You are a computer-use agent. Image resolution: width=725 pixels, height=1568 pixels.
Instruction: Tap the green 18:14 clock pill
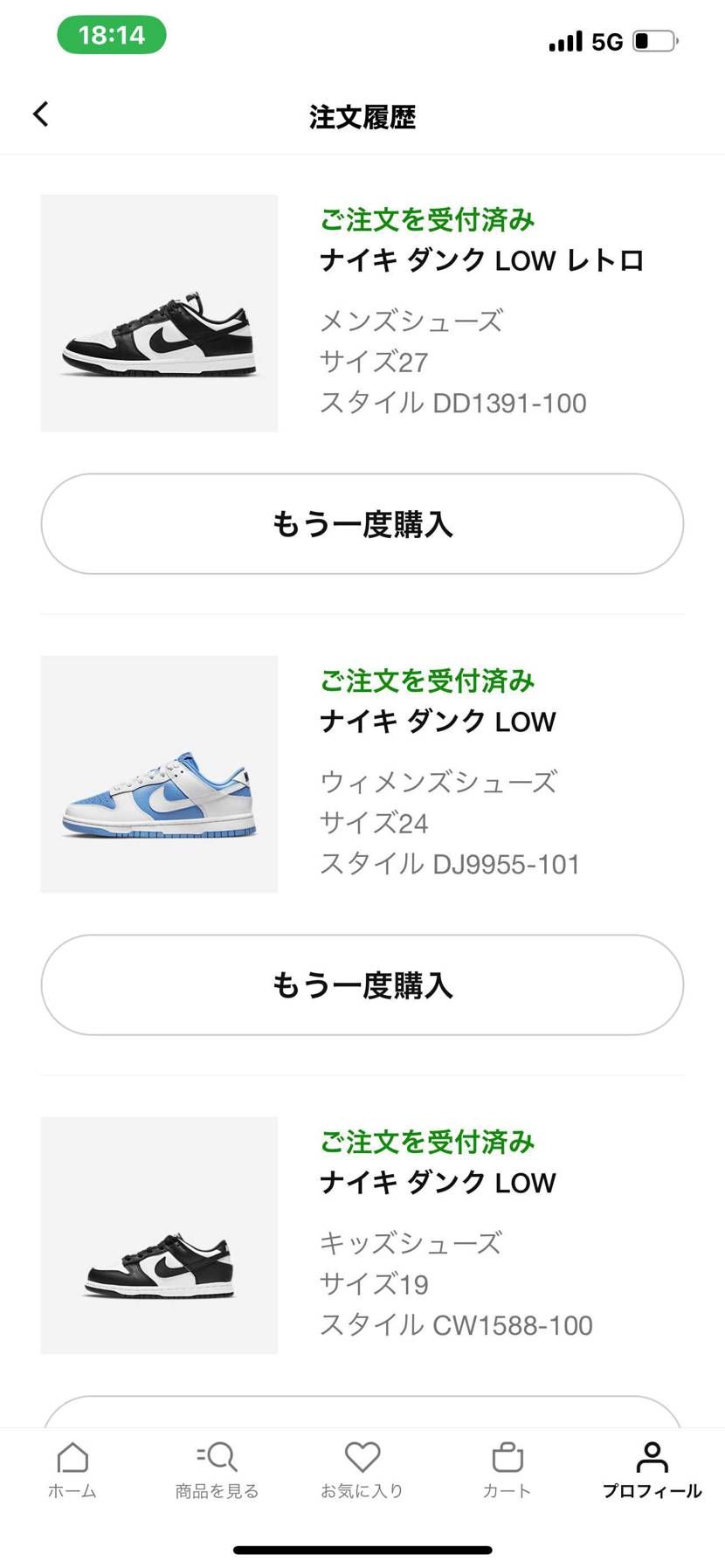click(109, 36)
